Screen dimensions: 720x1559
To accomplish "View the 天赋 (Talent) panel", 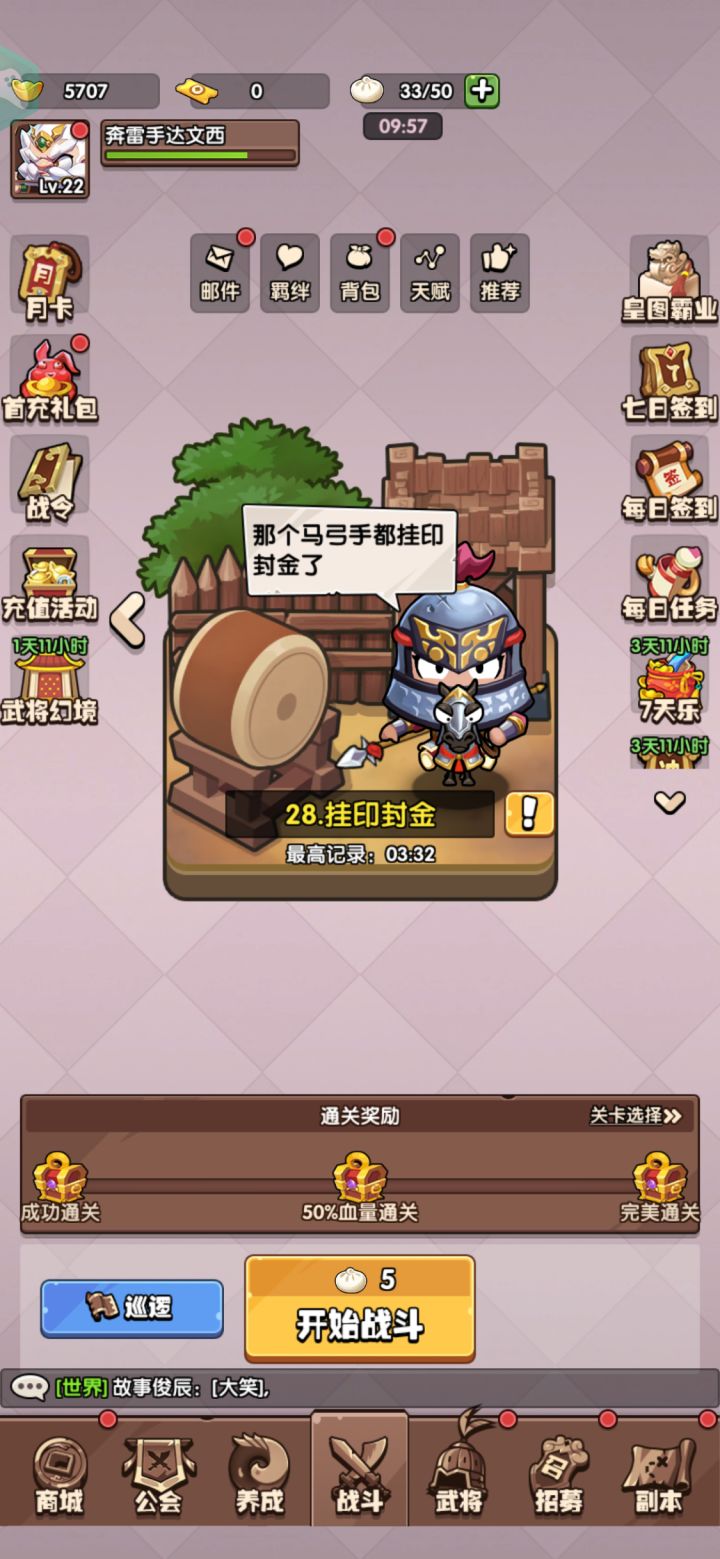I will pos(428,271).
